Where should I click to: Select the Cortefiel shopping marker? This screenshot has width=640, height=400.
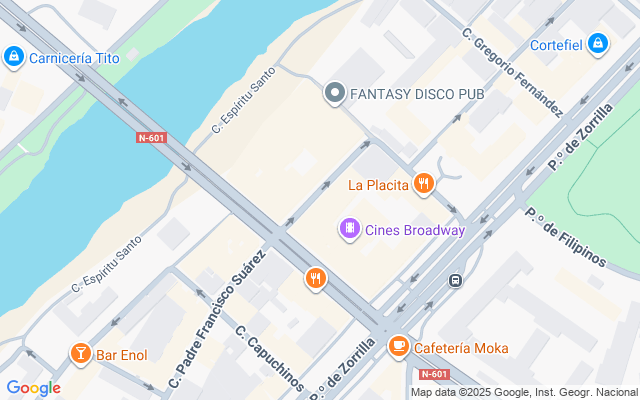597,44
